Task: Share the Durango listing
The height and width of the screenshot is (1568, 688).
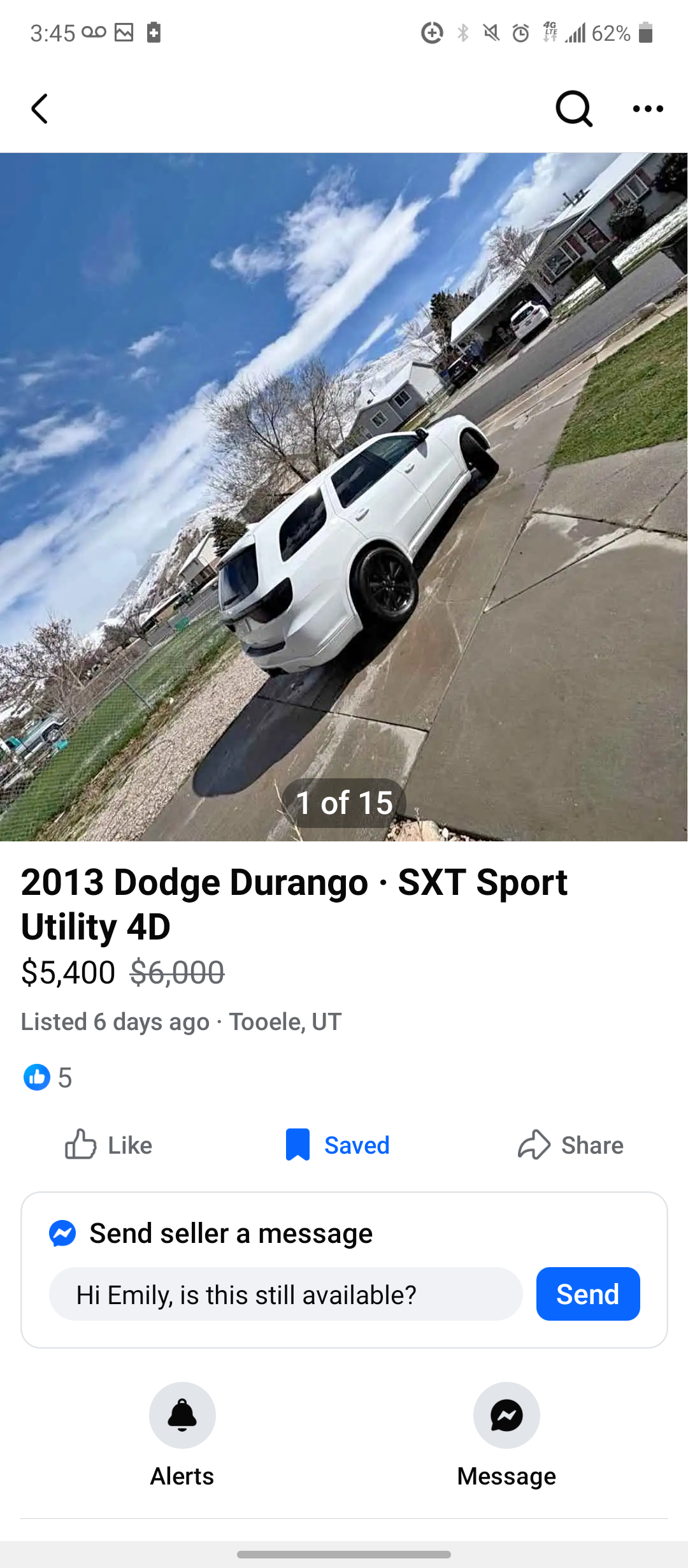Action: coord(571,1145)
